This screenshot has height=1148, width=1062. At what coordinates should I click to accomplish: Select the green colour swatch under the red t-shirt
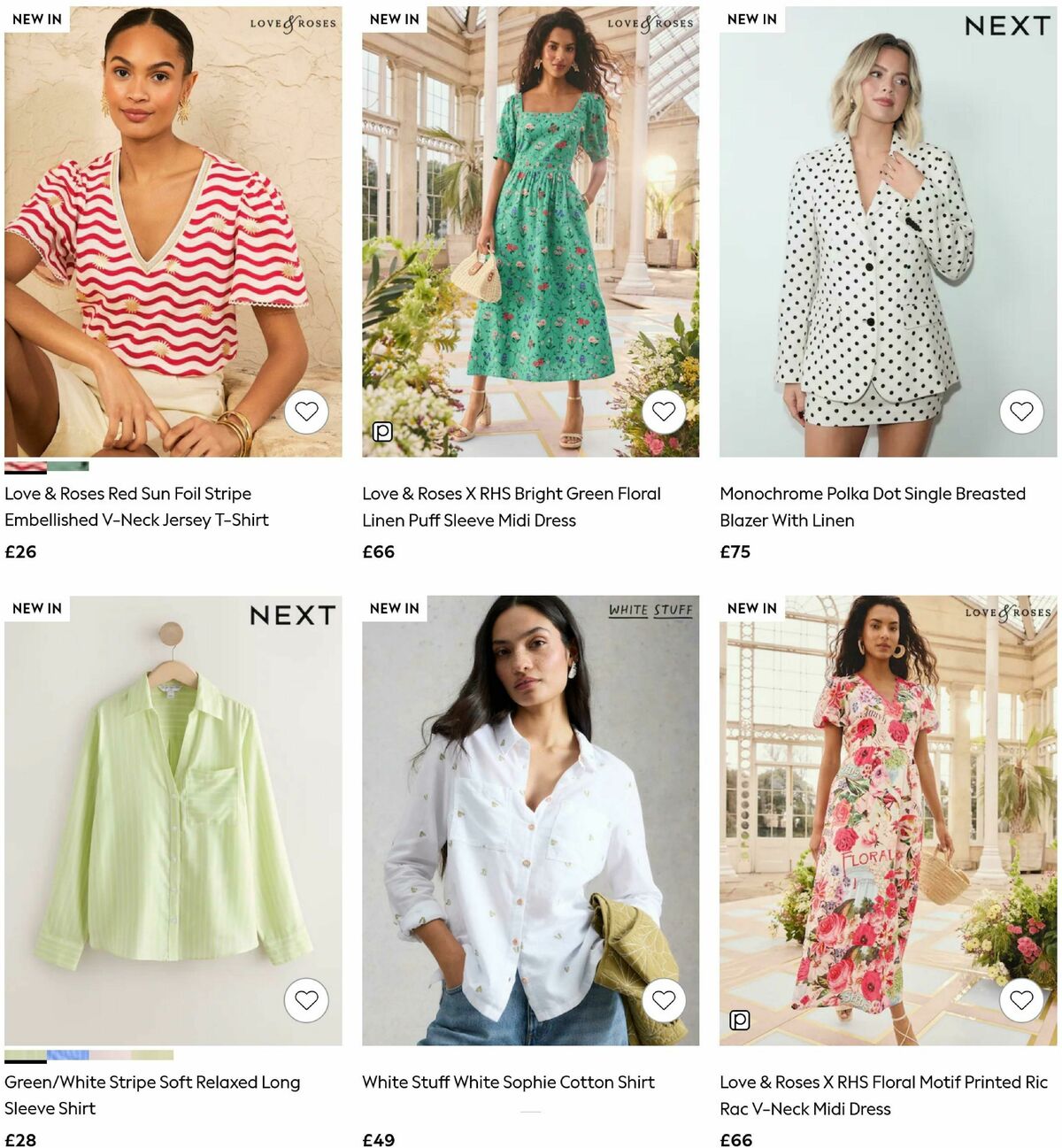tap(69, 465)
